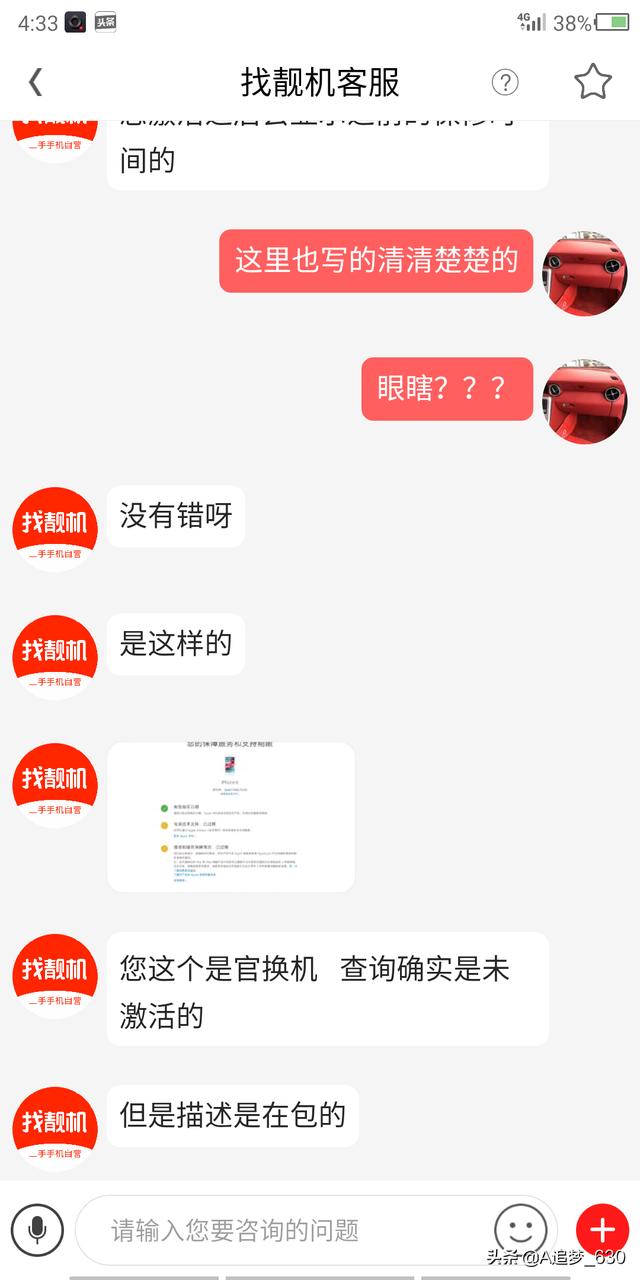The width and height of the screenshot is (640, 1280).
Task: Open the help question mark icon
Action: pyautogui.click(x=506, y=82)
